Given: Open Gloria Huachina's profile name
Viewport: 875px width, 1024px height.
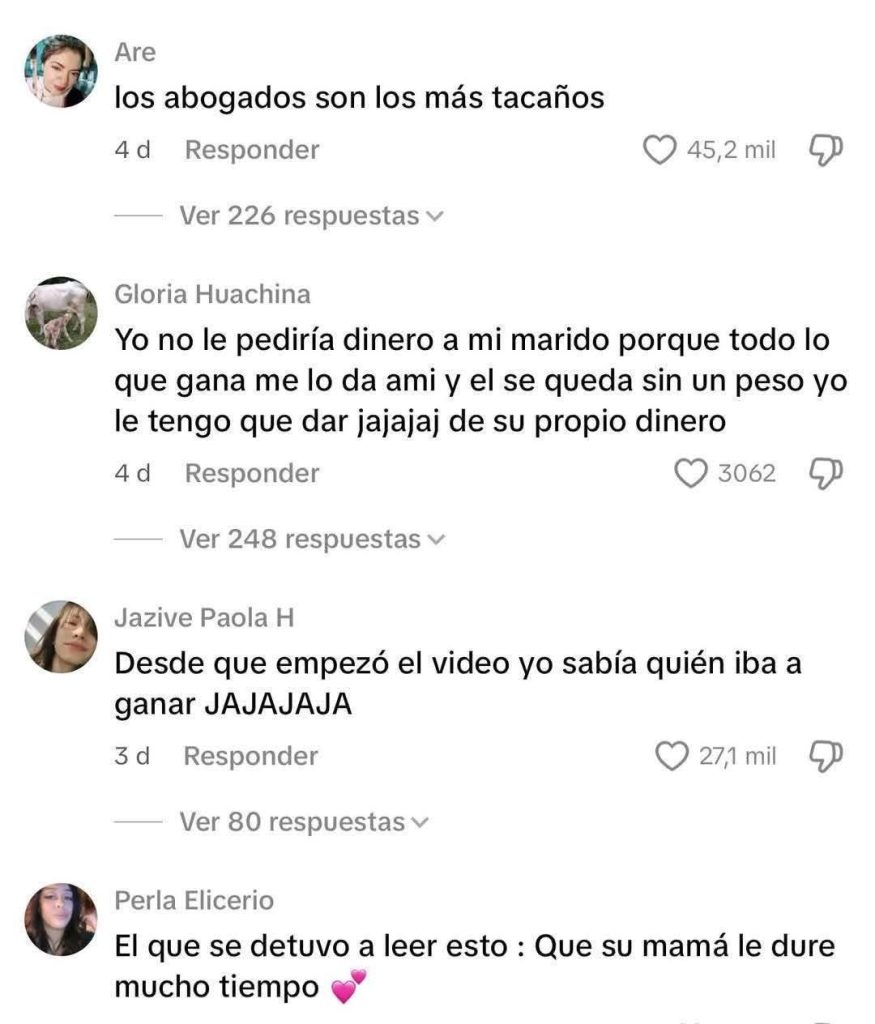Looking at the screenshot, I should point(212,294).
